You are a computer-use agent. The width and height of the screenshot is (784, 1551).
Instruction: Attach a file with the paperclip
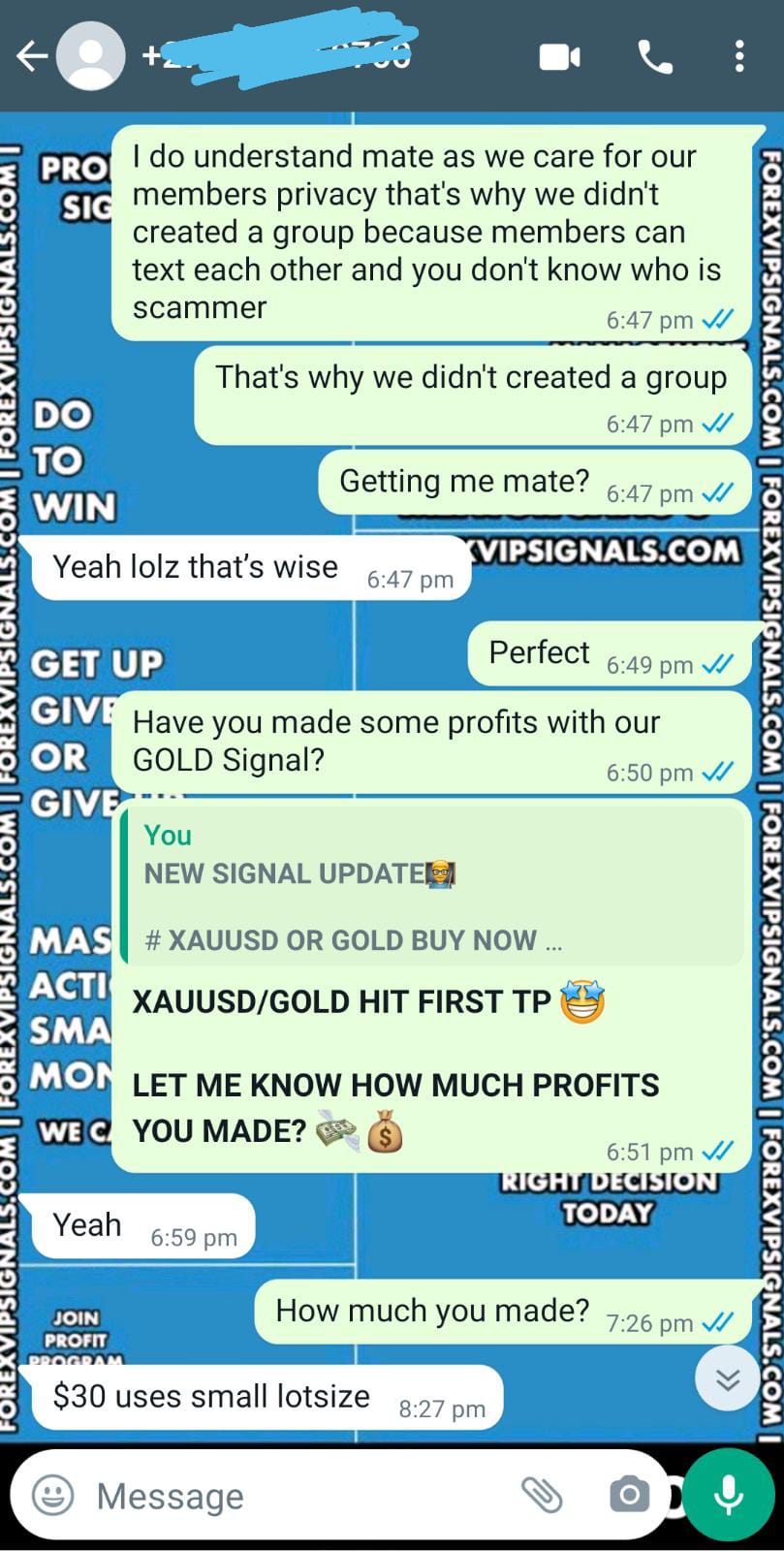pyautogui.click(x=542, y=1496)
